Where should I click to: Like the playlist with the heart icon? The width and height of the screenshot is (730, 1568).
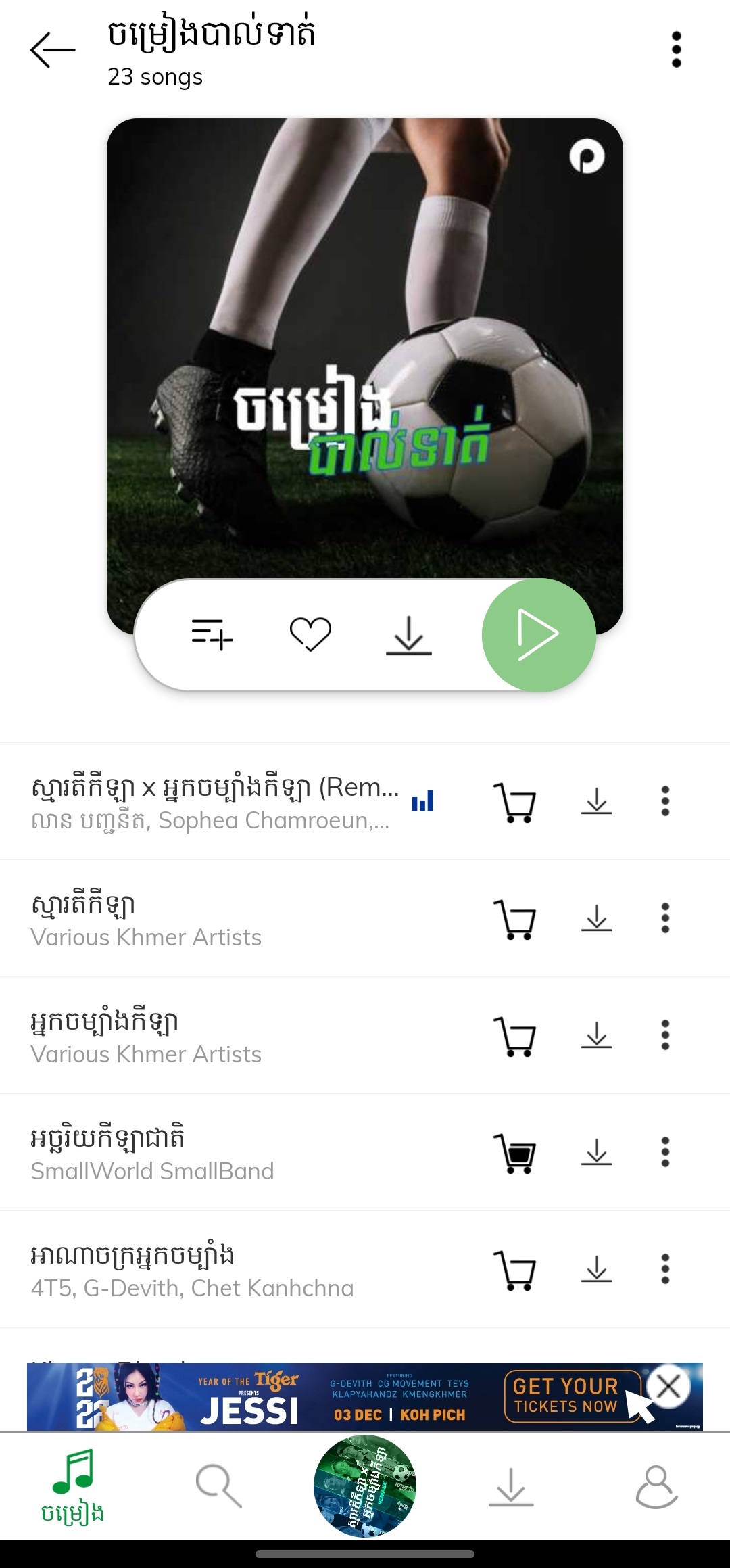[310, 635]
